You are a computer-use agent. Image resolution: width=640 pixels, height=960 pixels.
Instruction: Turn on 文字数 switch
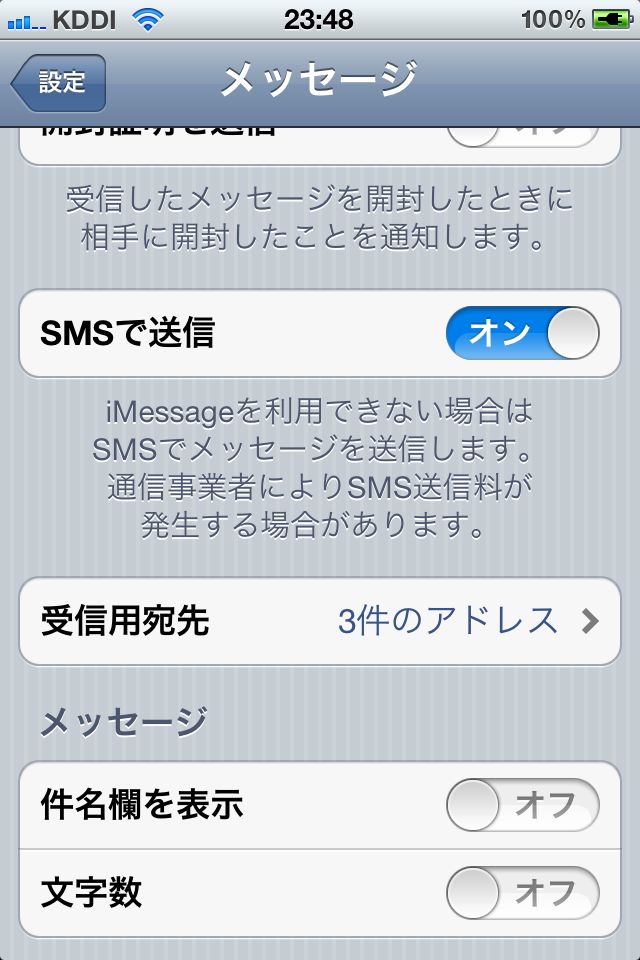point(522,893)
